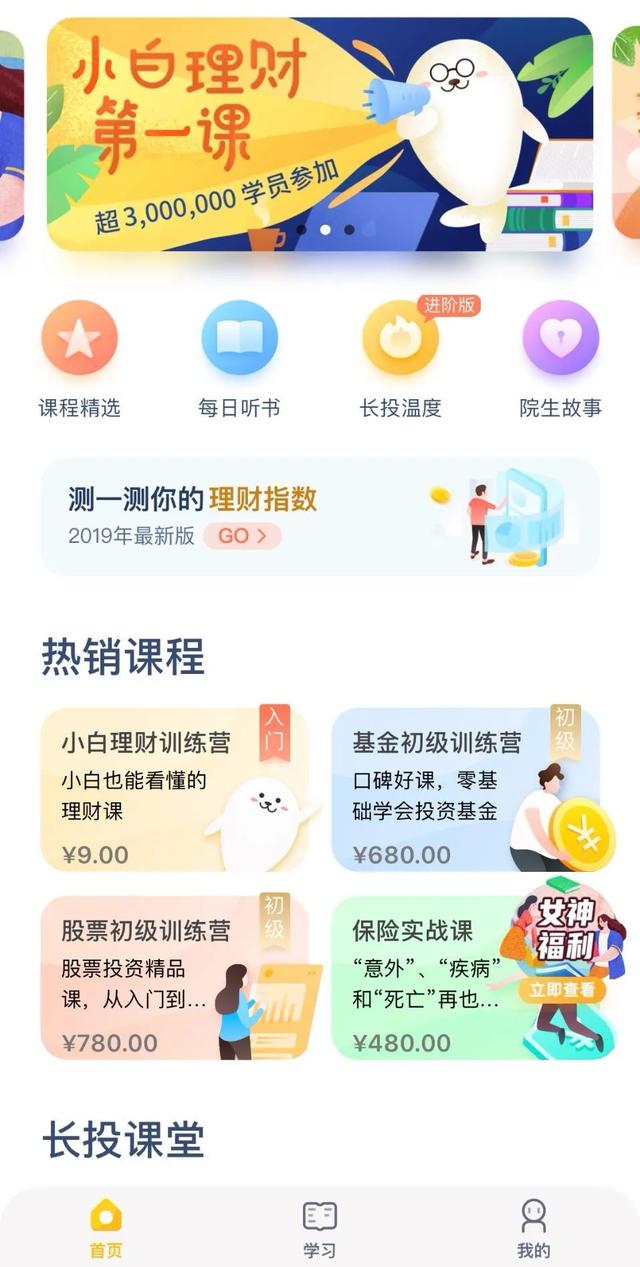
Task: Switch to the 我的 tab
Action: (x=533, y=1229)
